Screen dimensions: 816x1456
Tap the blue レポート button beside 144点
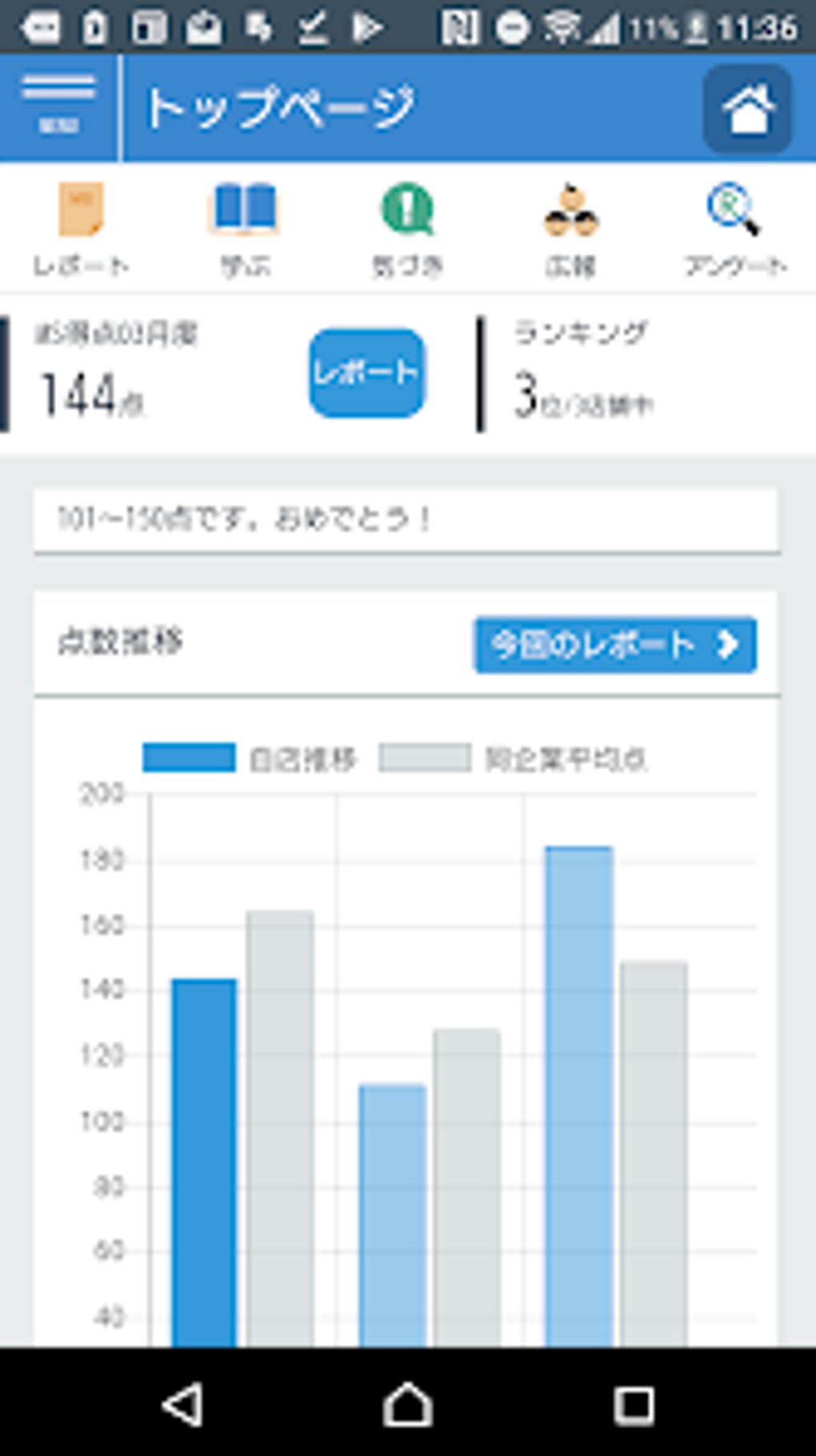[x=367, y=373]
